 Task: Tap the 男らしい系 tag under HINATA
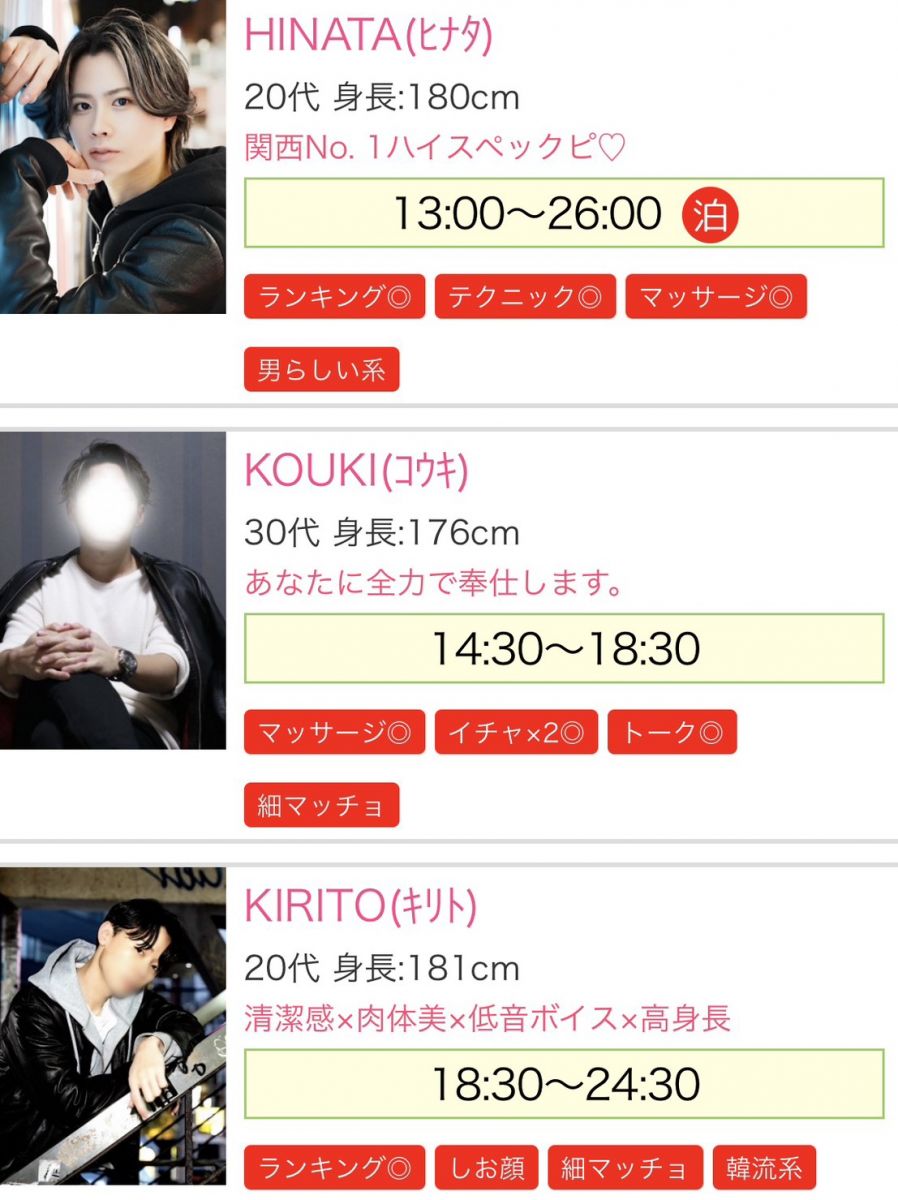pyautogui.click(x=321, y=370)
